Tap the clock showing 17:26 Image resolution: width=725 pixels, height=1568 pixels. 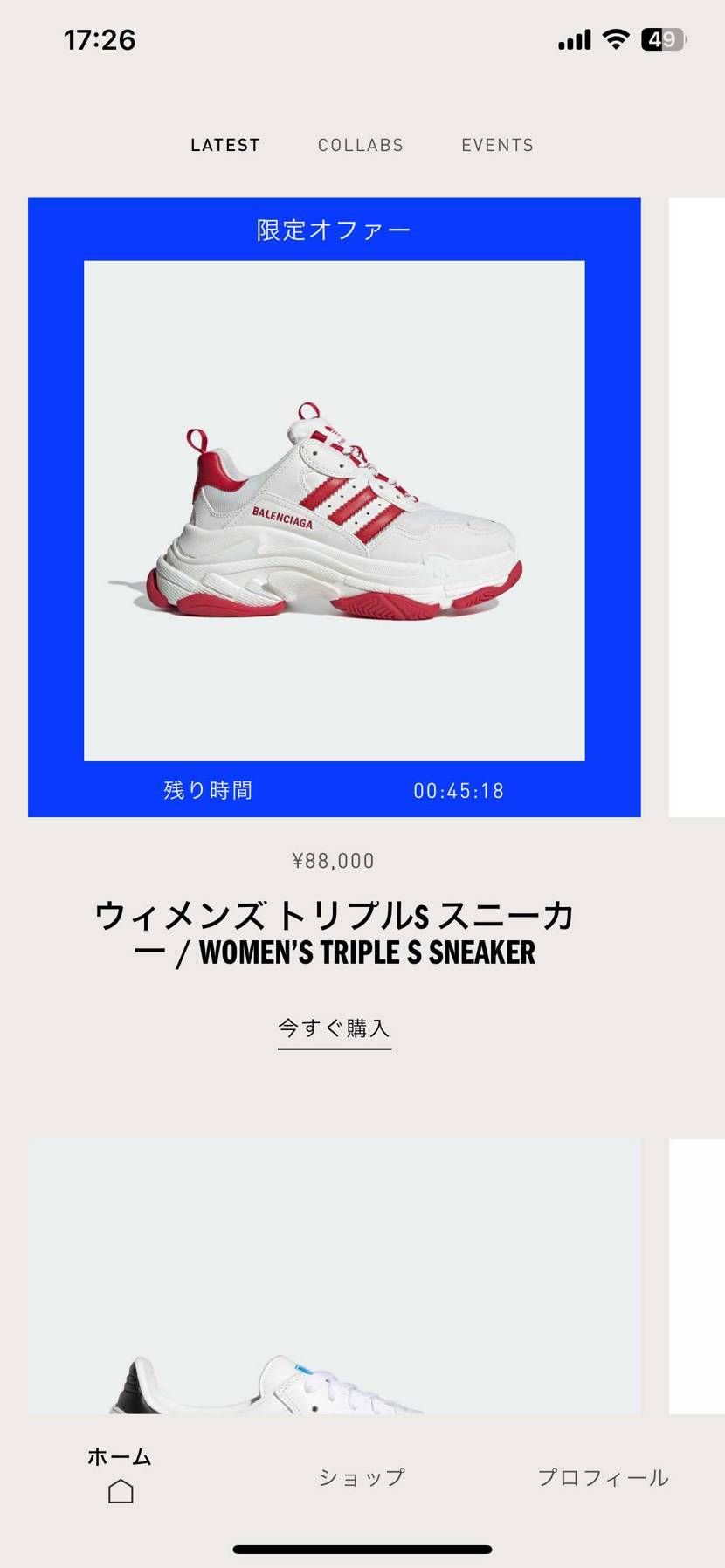(x=99, y=38)
